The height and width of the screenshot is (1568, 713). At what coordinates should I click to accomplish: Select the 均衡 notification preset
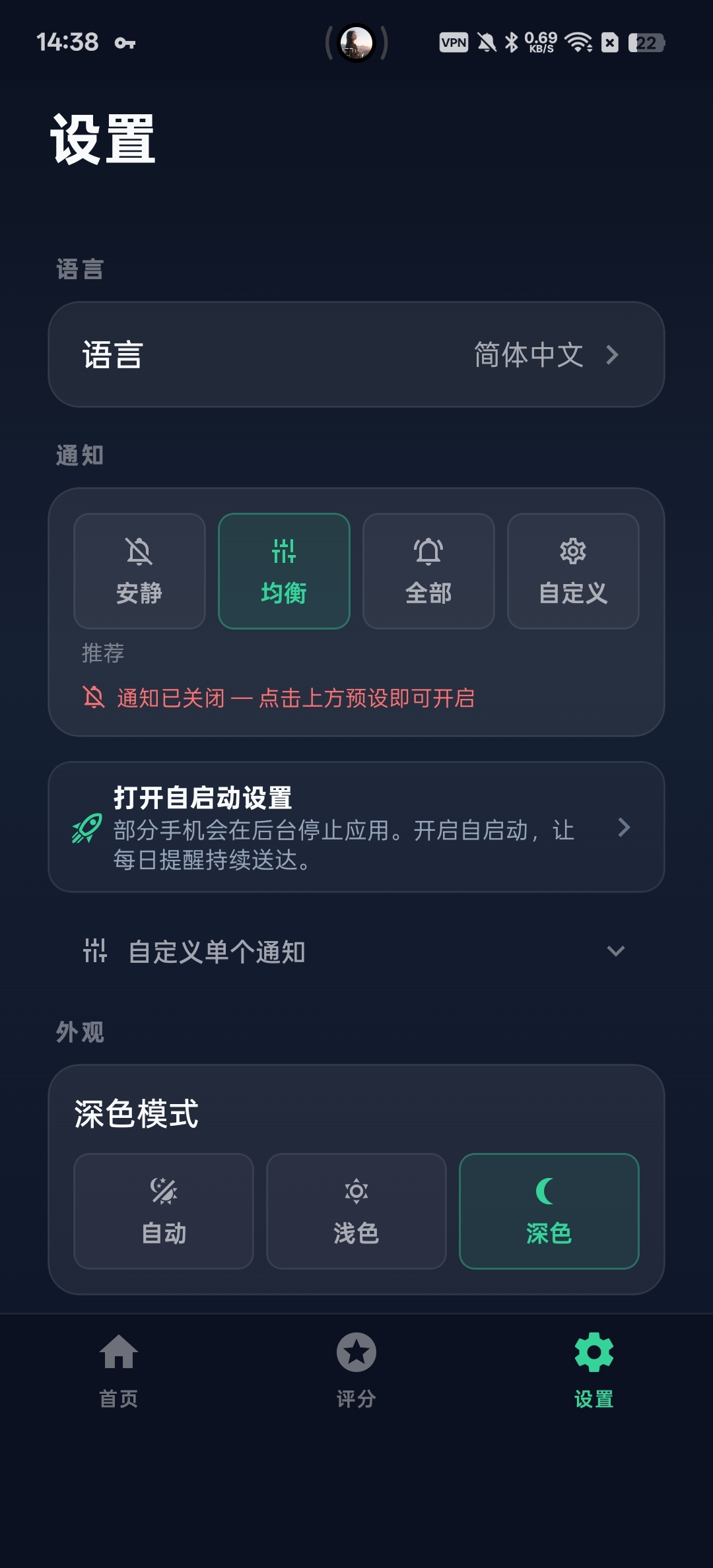click(284, 571)
